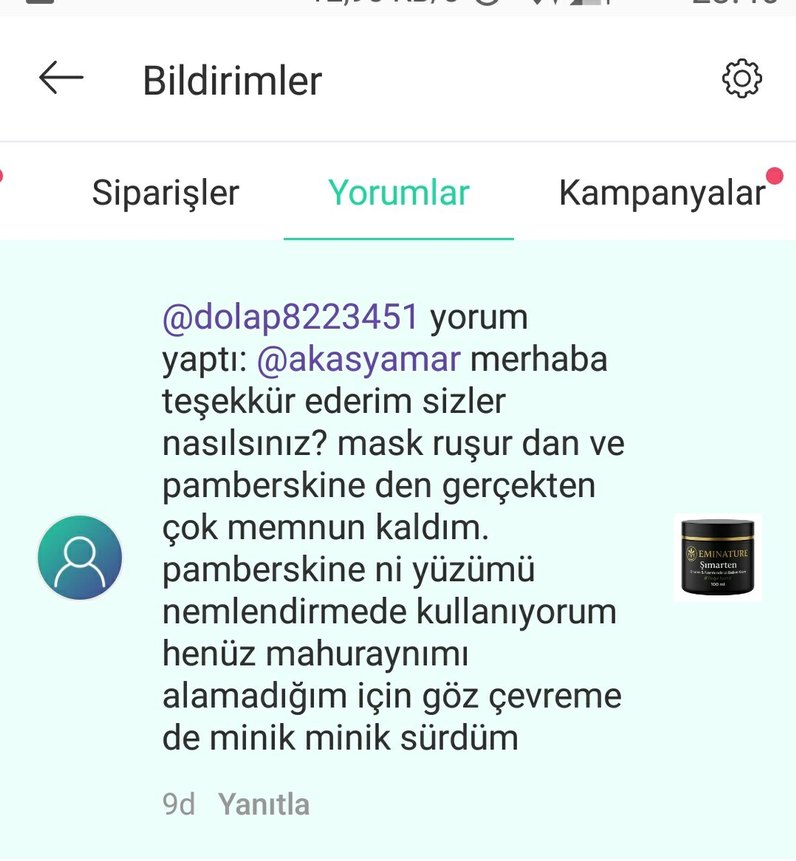The image size is (796, 861).
Task: Tap the commenter's profile avatar icon
Action: tap(79, 557)
